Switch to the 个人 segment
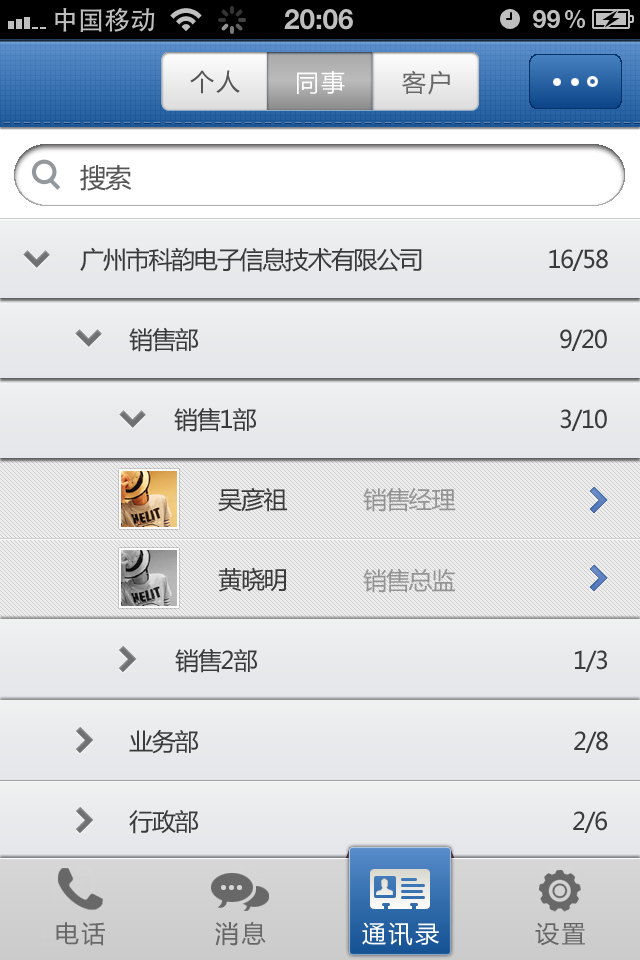 215,82
